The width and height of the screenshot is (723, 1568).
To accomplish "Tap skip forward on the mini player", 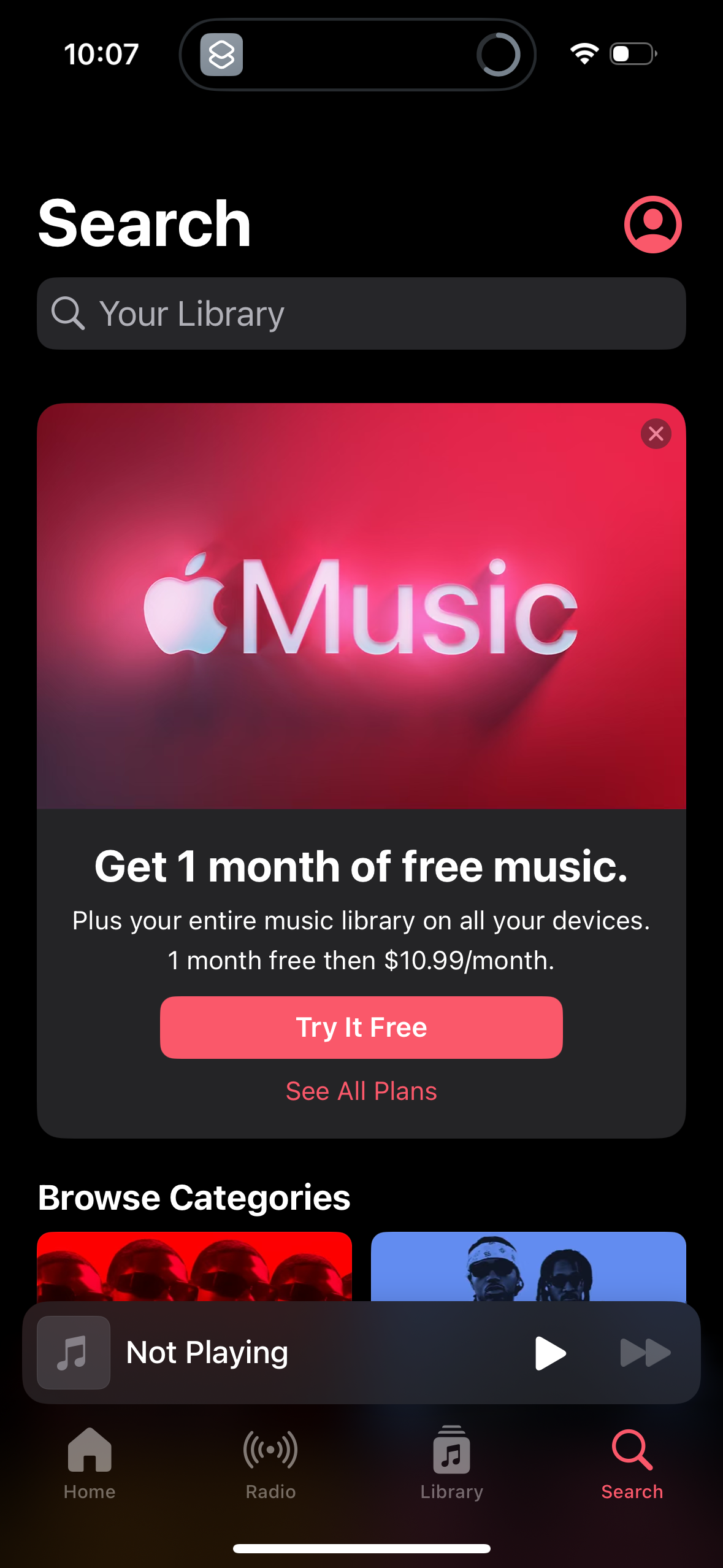I will coord(644,1353).
